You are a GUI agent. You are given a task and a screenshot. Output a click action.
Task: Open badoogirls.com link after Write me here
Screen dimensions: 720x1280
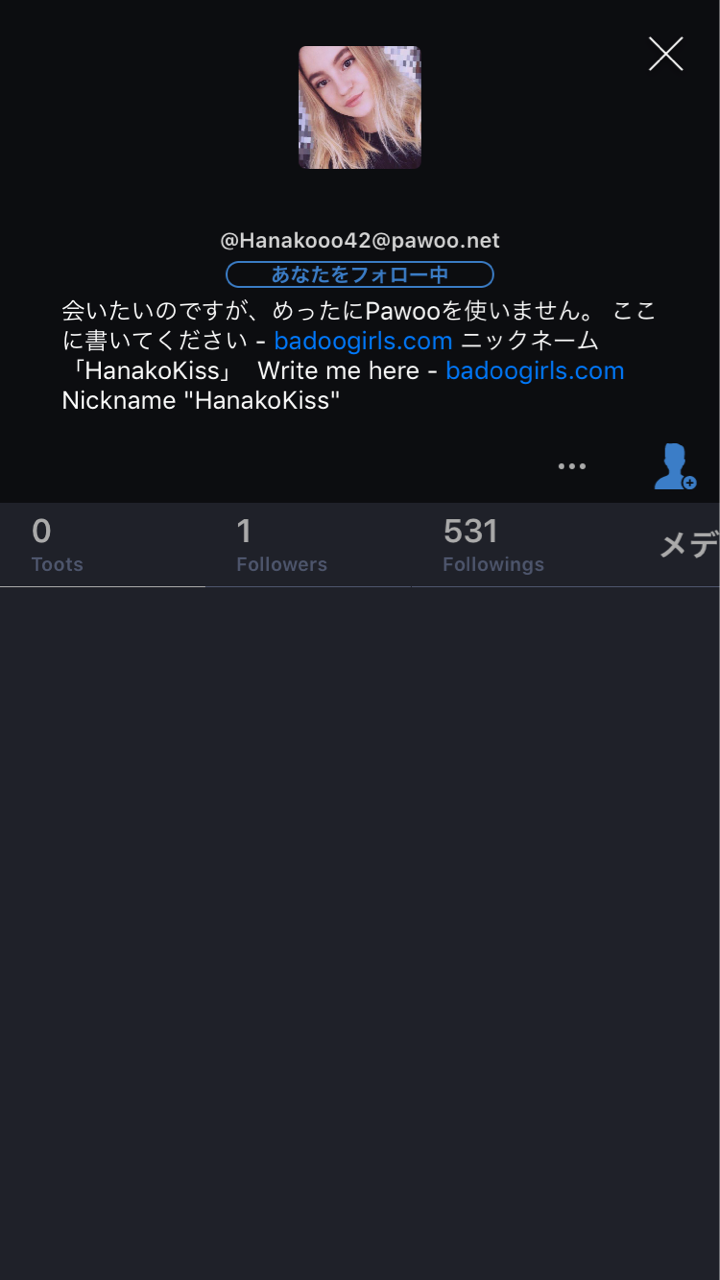535,371
